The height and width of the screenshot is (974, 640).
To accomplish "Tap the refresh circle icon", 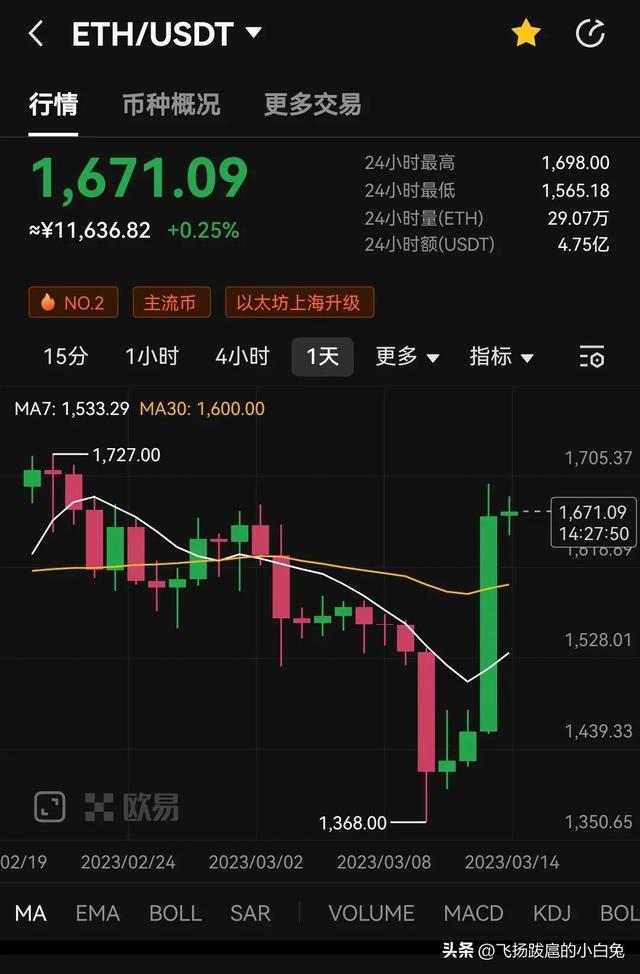I will 590,34.
